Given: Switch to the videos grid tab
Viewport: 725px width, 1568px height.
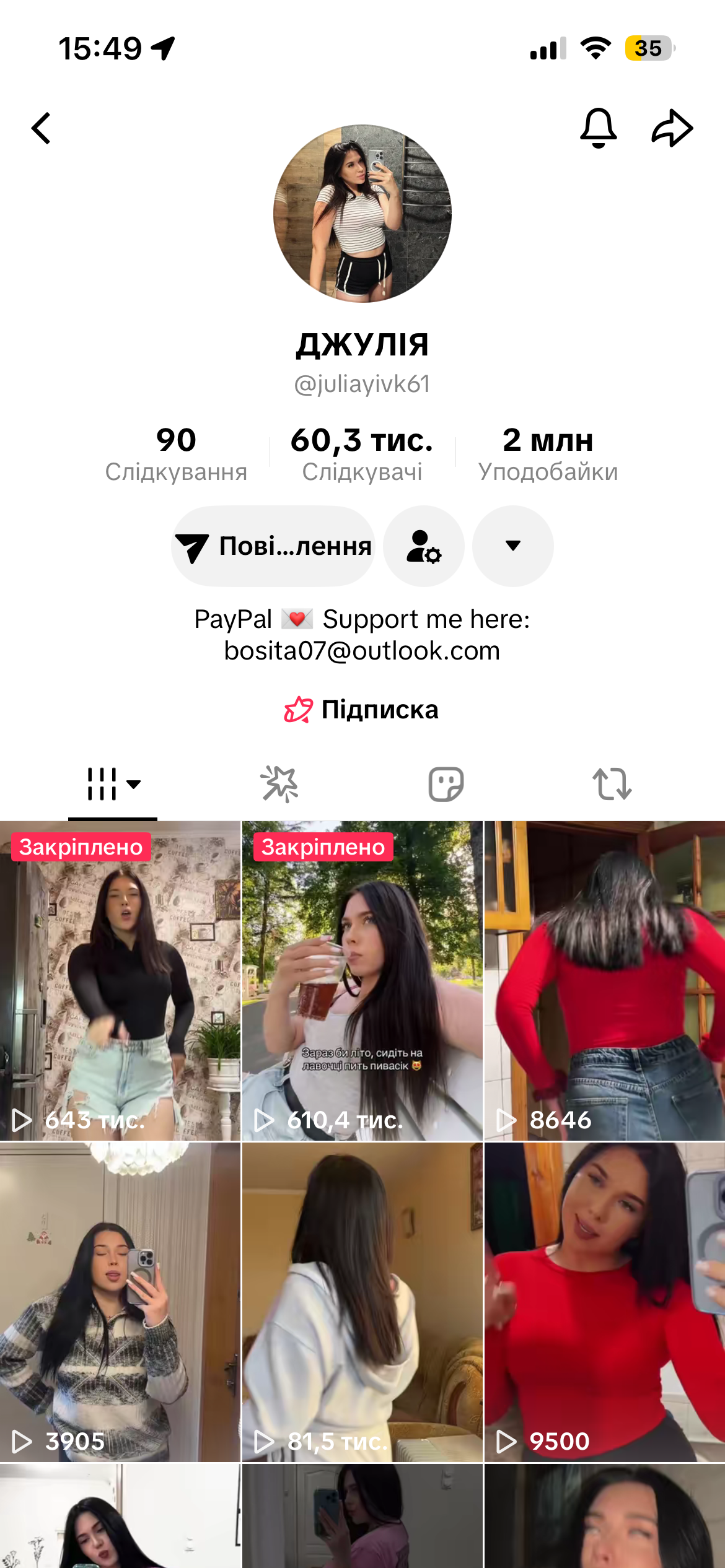Looking at the screenshot, I should click(113, 785).
